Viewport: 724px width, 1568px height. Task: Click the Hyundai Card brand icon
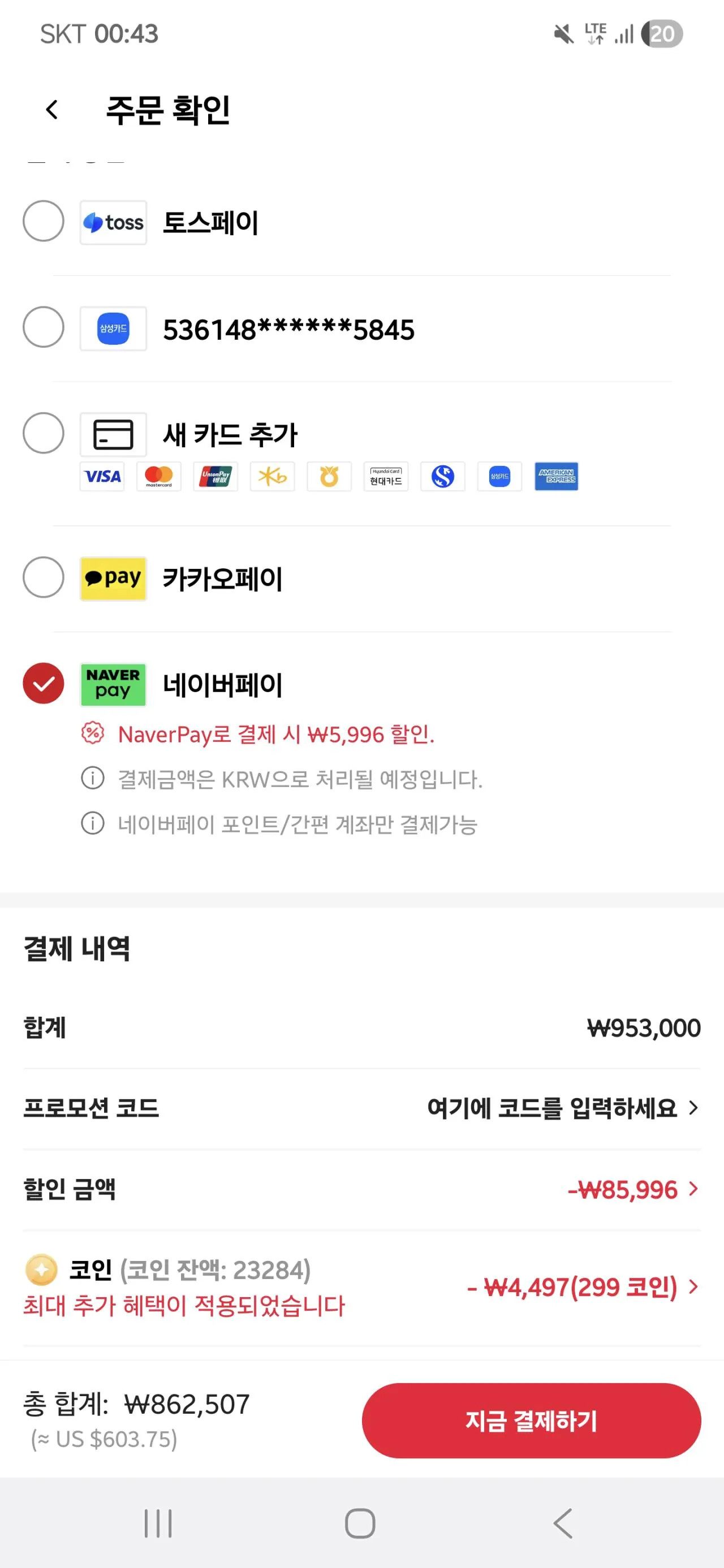tap(385, 477)
